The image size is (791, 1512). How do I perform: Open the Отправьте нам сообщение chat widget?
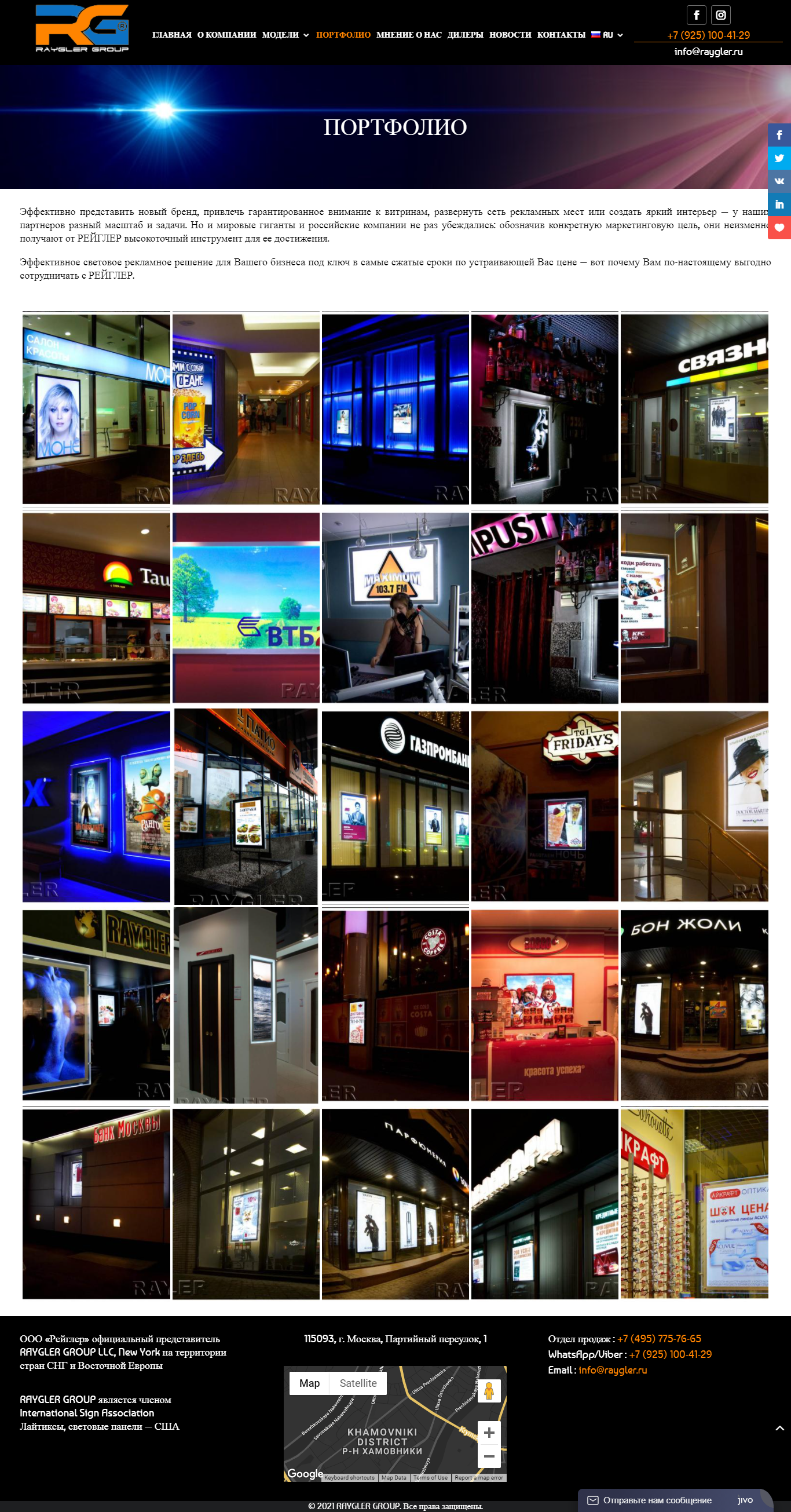657,1500
